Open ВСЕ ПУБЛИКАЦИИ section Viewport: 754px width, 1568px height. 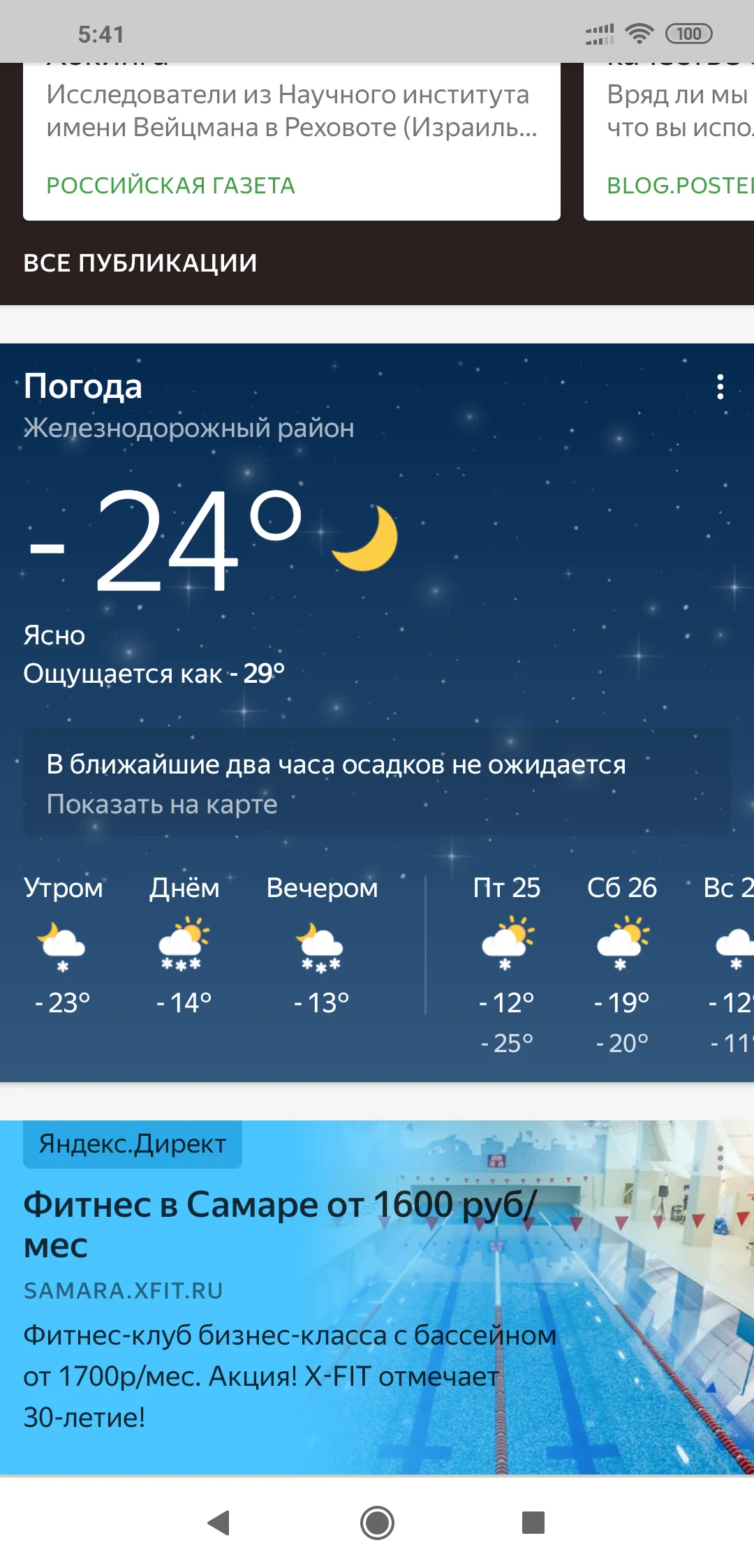point(141,263)
